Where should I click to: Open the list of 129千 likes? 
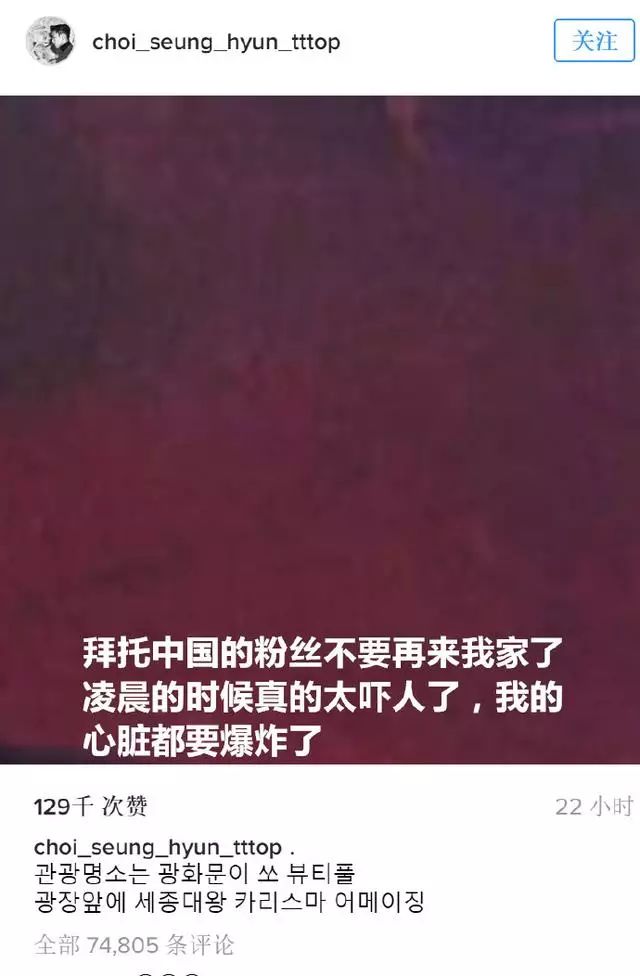(90, 807)
